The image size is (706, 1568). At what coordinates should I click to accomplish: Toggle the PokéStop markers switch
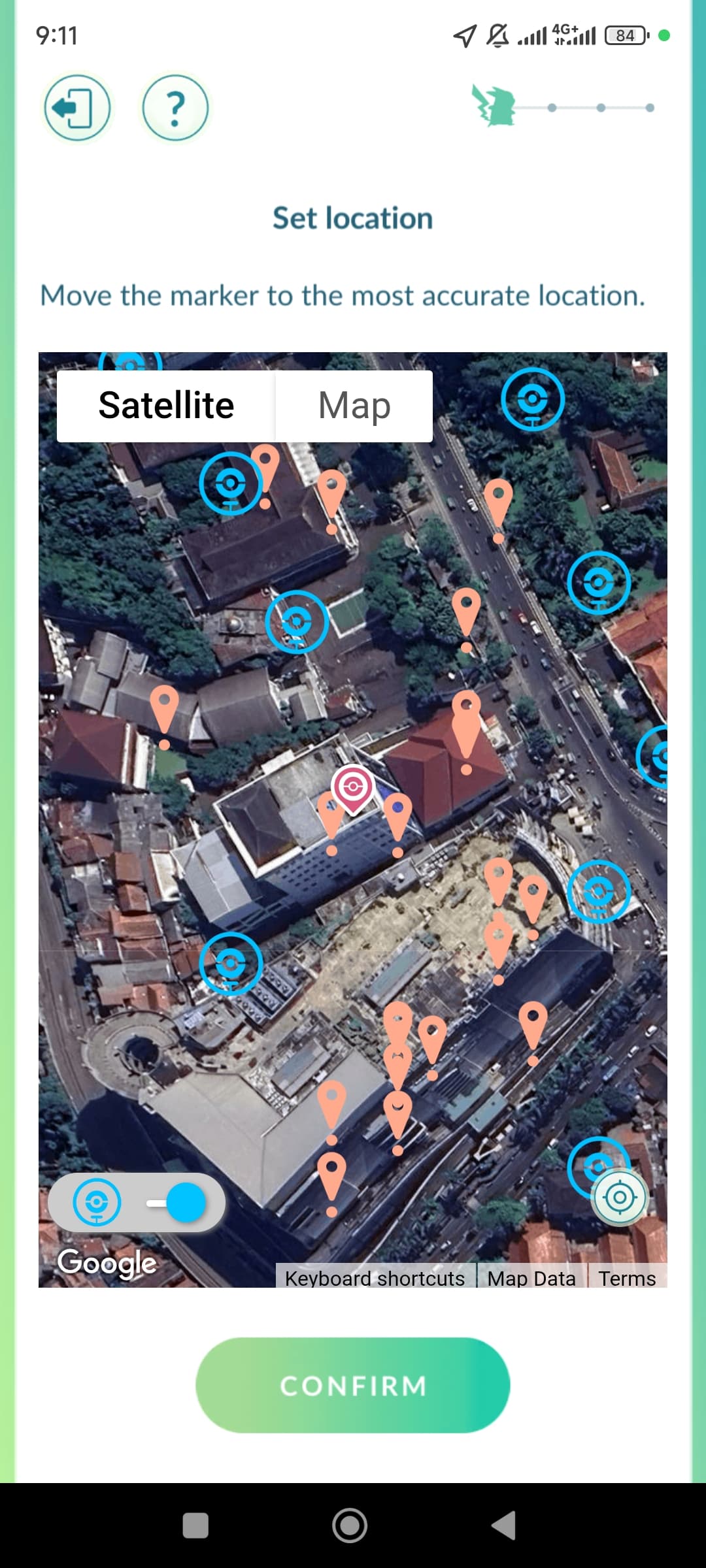[137, 1202]
